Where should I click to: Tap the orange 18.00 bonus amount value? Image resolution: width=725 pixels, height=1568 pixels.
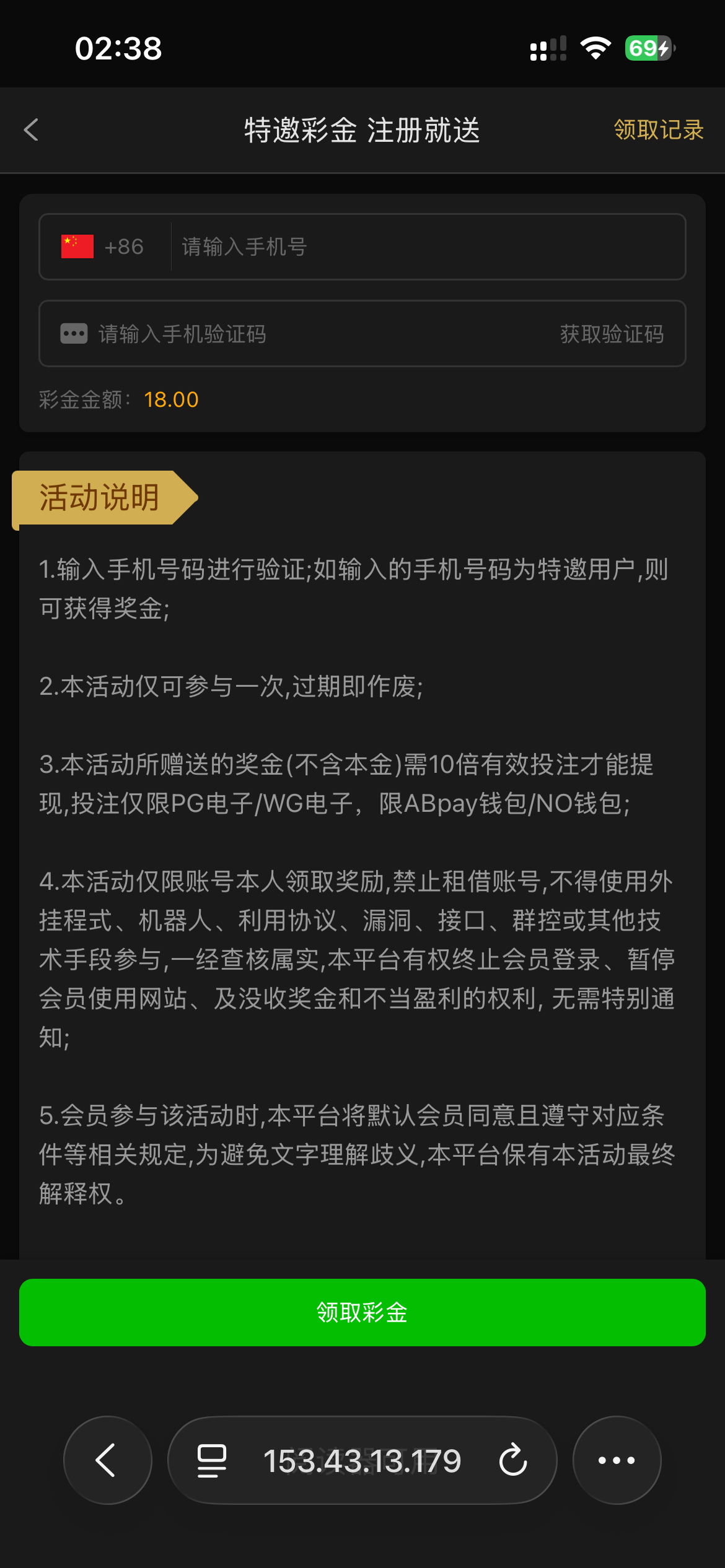click(x=172, y=399)
